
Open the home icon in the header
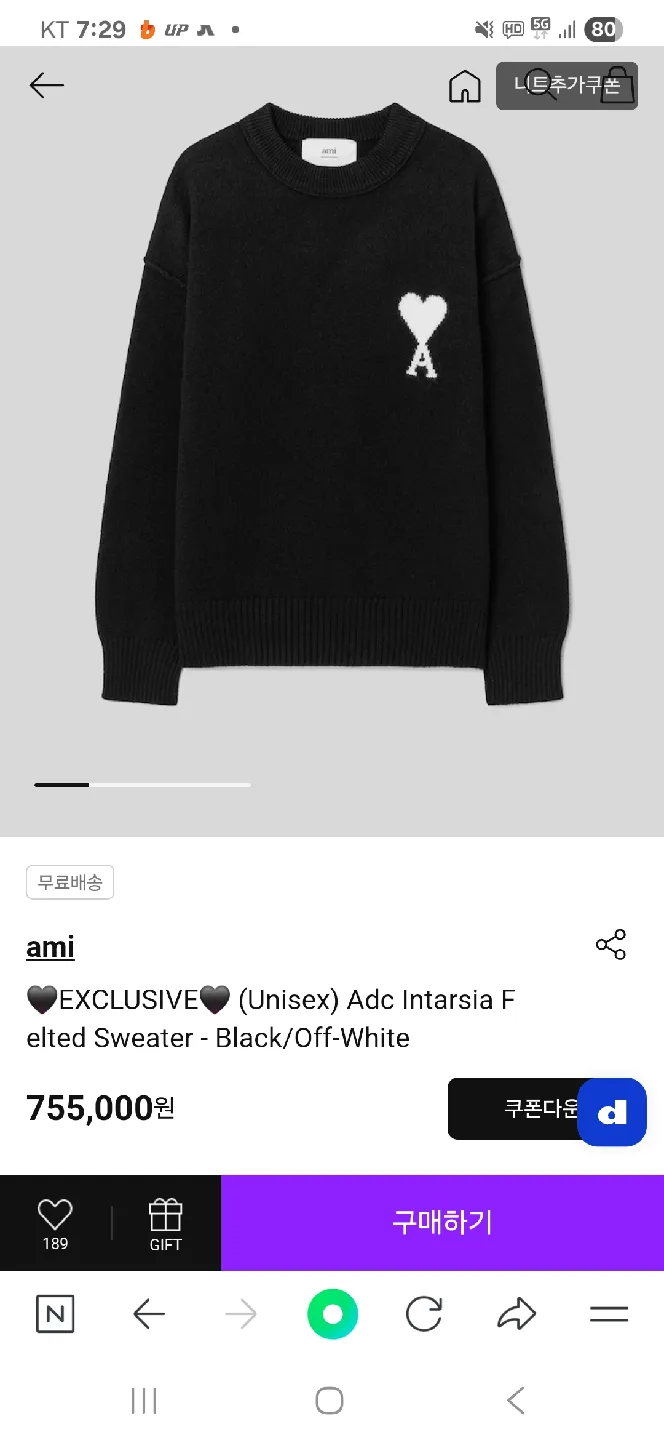click(x=464, y=87)
